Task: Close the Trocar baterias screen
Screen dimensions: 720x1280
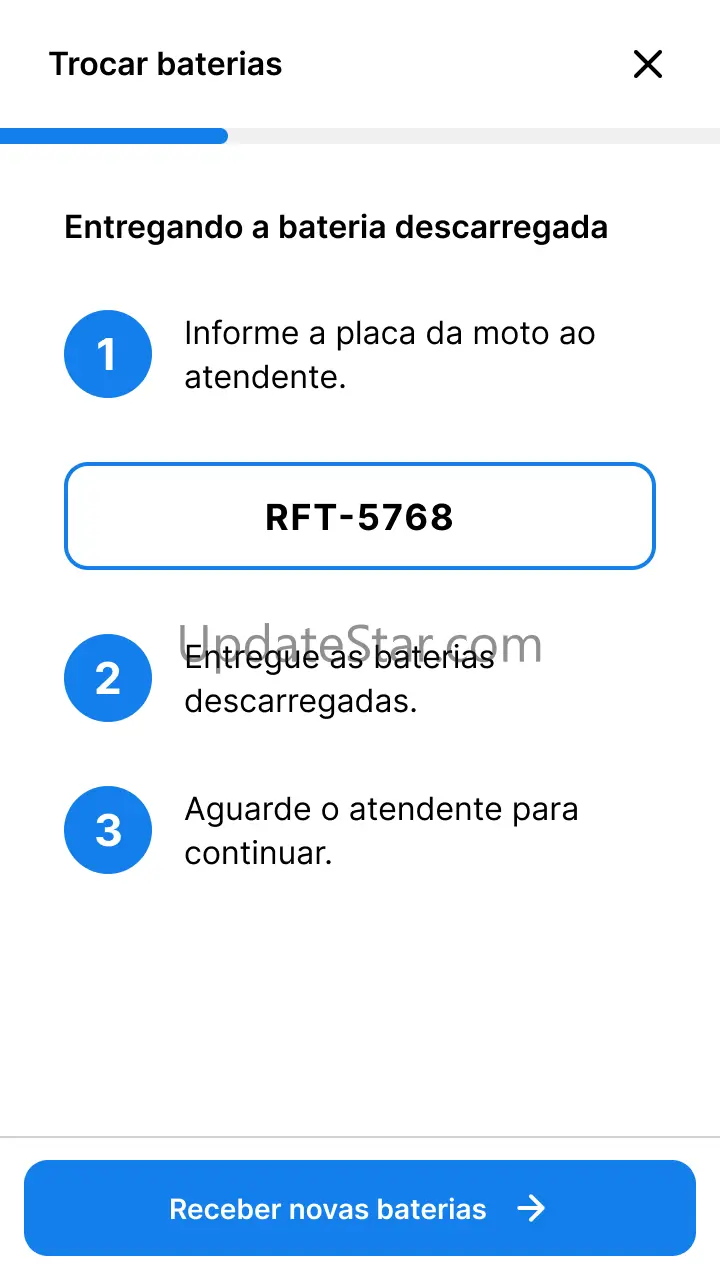Action: tap(648, 64)
